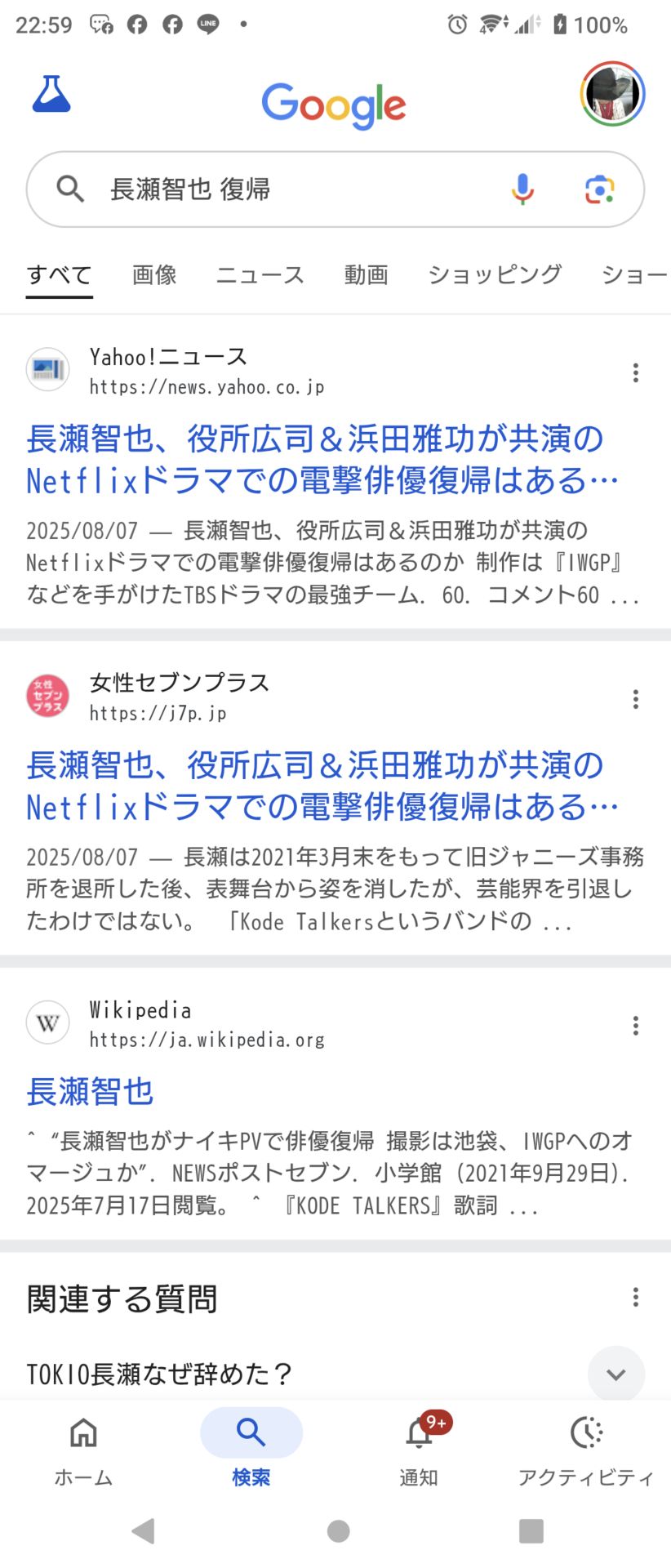Tap the Wikipedia favicon in the third result
671x1568 pixels.
pyautogui.click(x=47, y=1022)
